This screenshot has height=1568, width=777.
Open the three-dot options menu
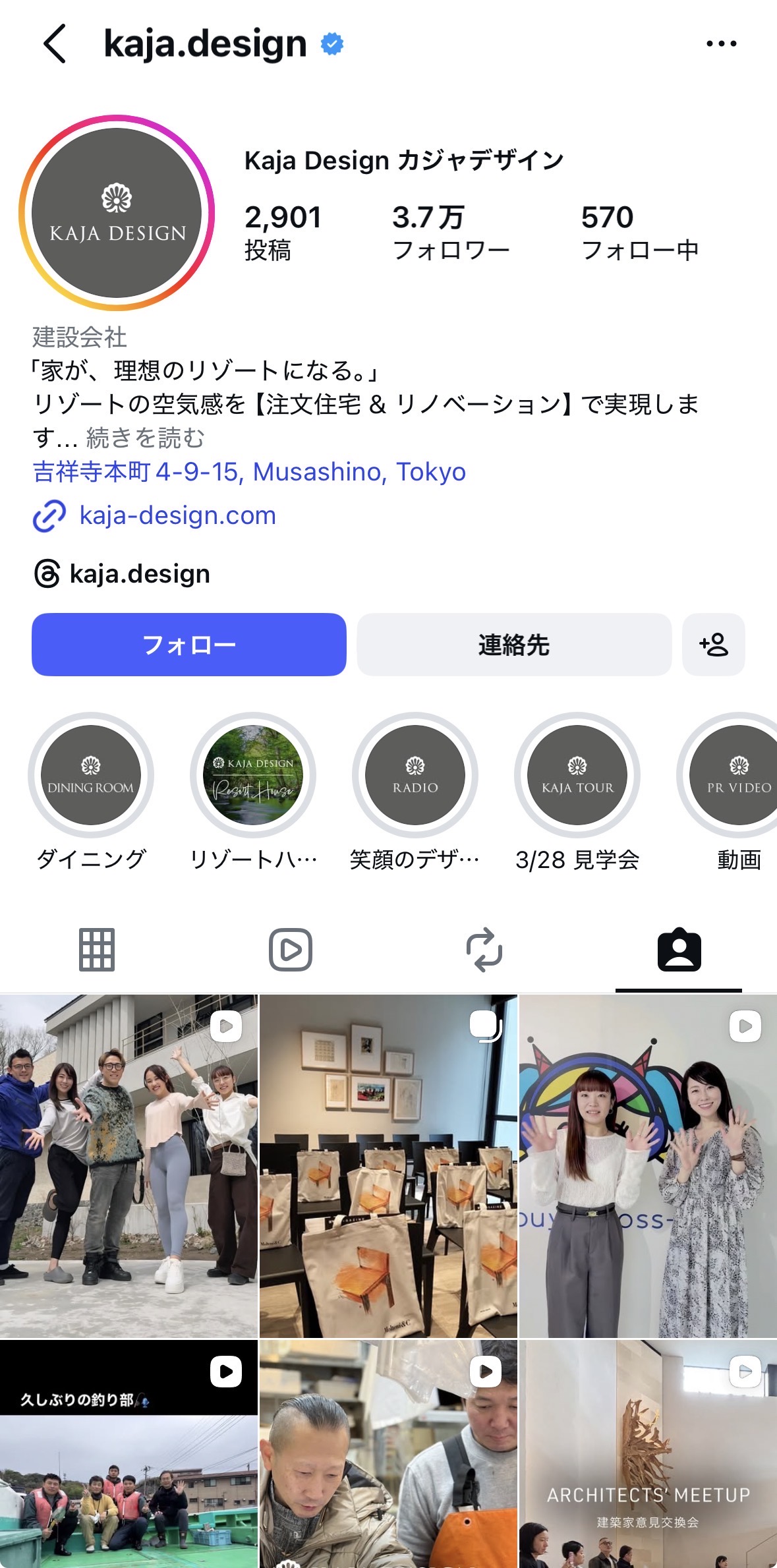[x=721, y=44]
